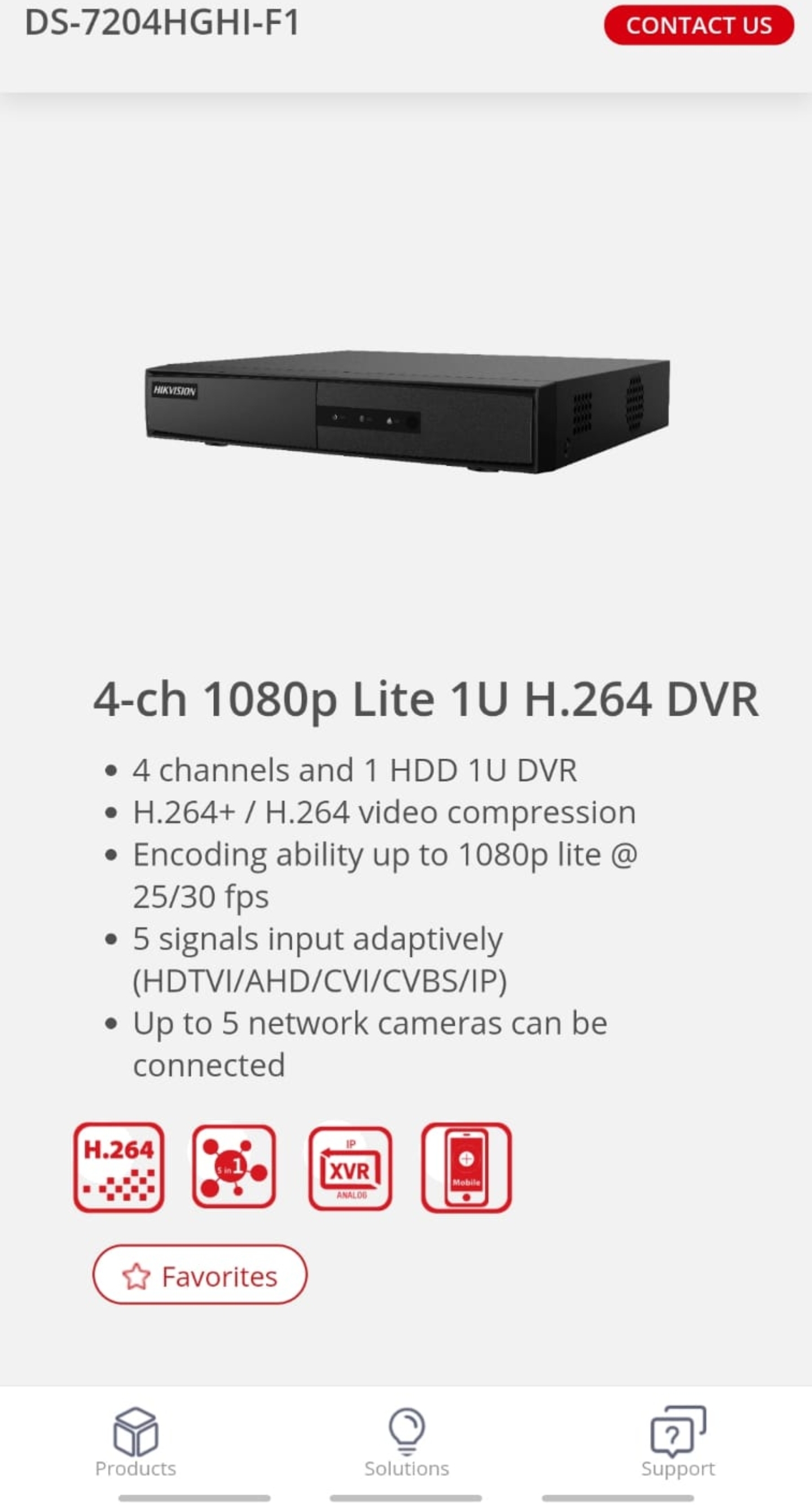Go to the Support tab
The image size is (812, 1512).
pos(678,1443)
